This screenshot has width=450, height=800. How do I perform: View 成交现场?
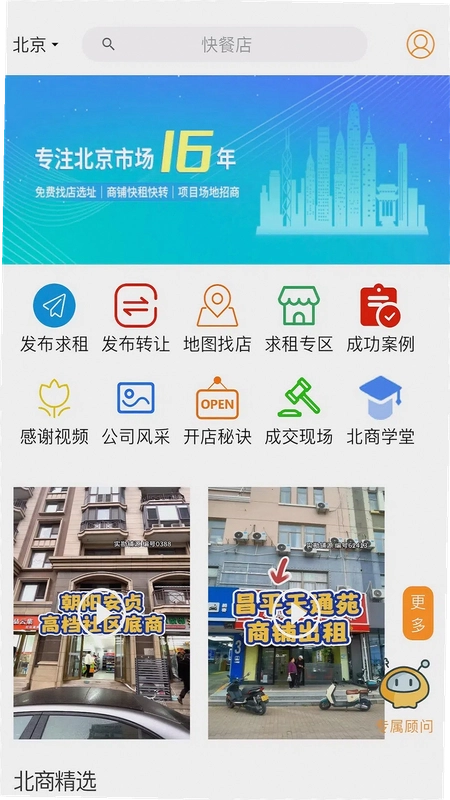point(299,411)
